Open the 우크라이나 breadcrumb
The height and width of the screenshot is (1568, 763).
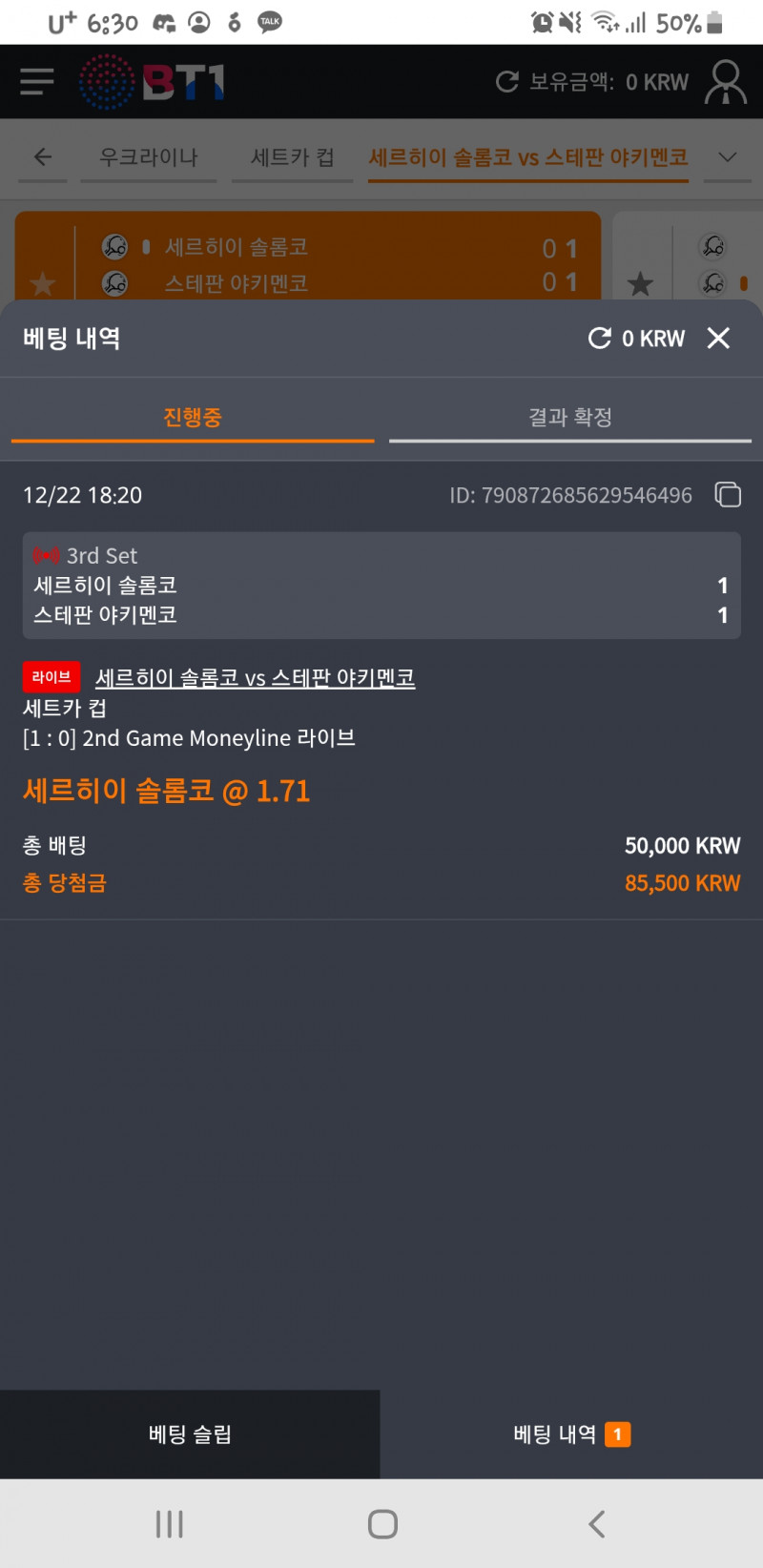pyautogui.click(x=148, y=157)
